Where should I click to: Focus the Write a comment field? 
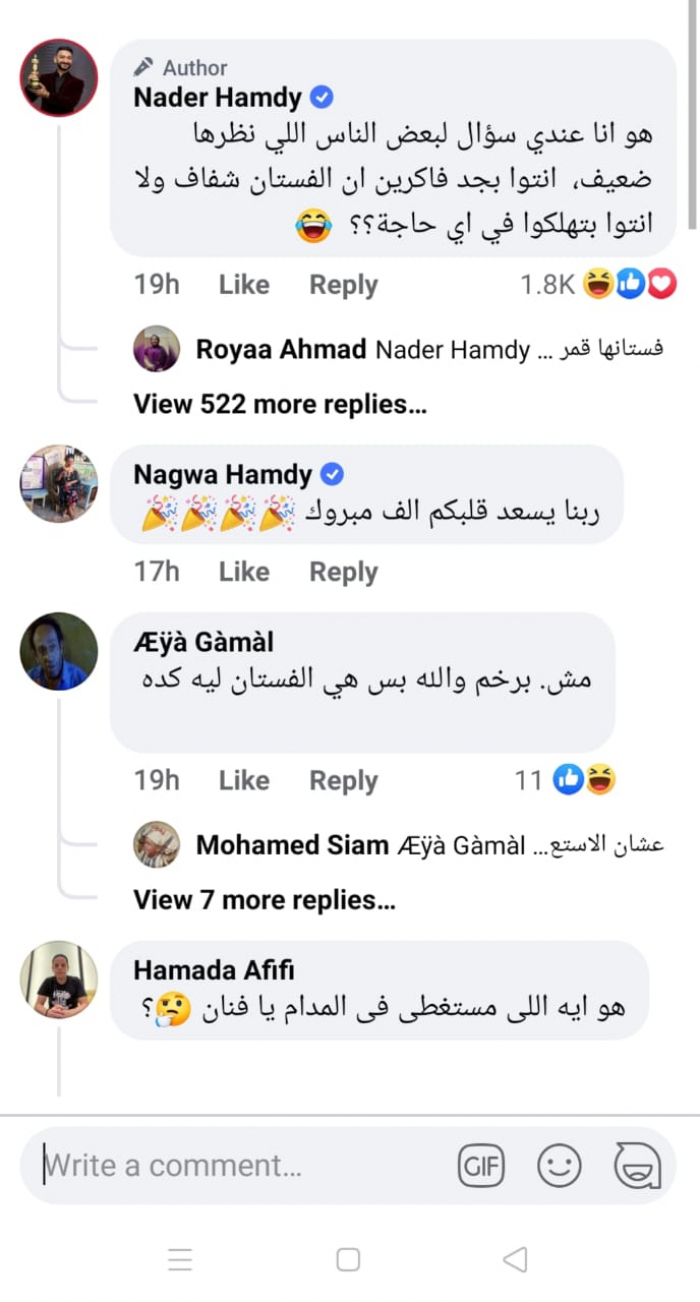[x=240, y=1166]
